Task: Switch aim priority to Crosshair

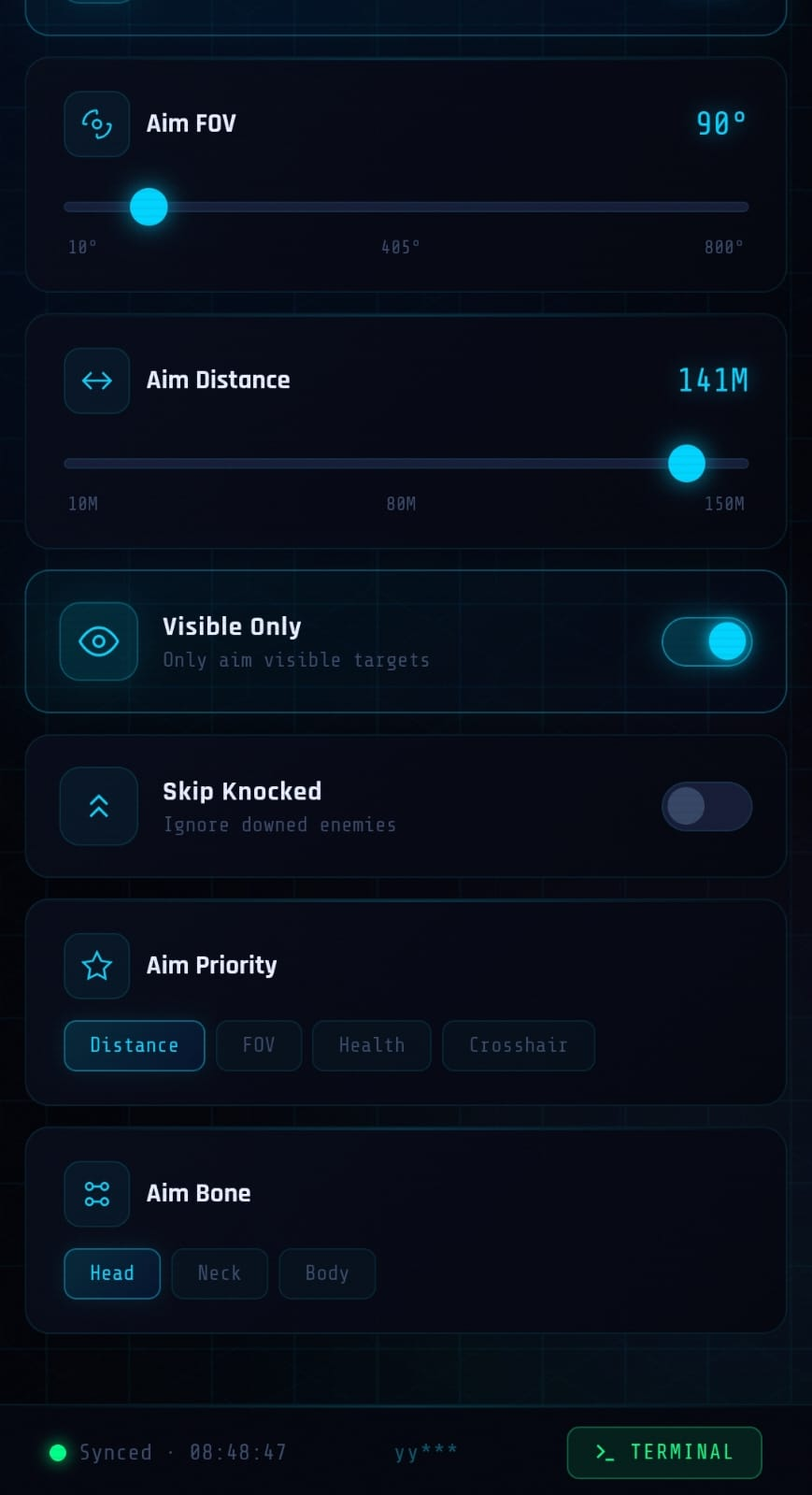Action: pos(518,1045)
